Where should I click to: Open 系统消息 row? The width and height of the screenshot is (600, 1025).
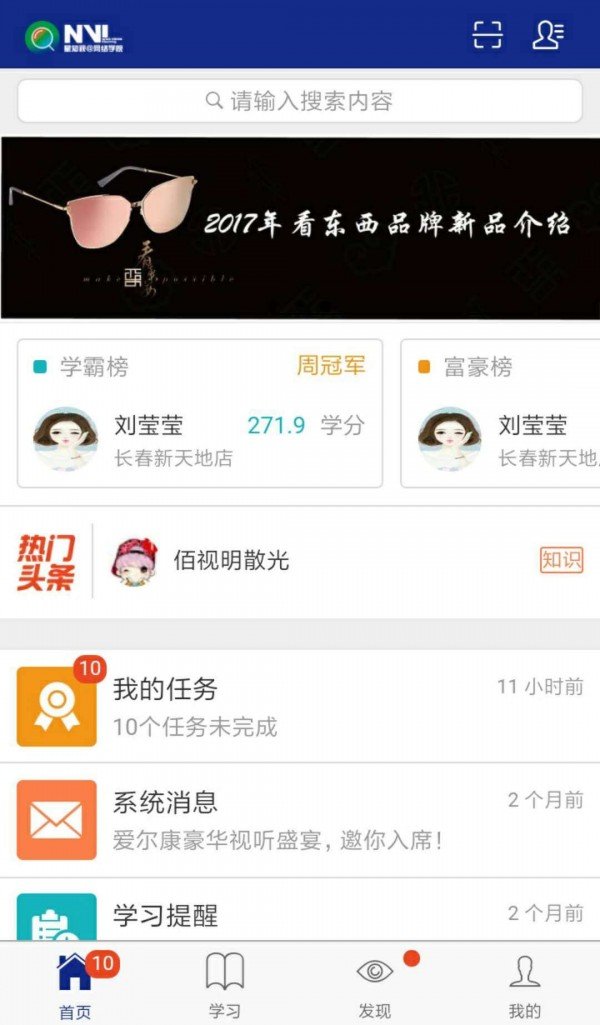[300, 820]
